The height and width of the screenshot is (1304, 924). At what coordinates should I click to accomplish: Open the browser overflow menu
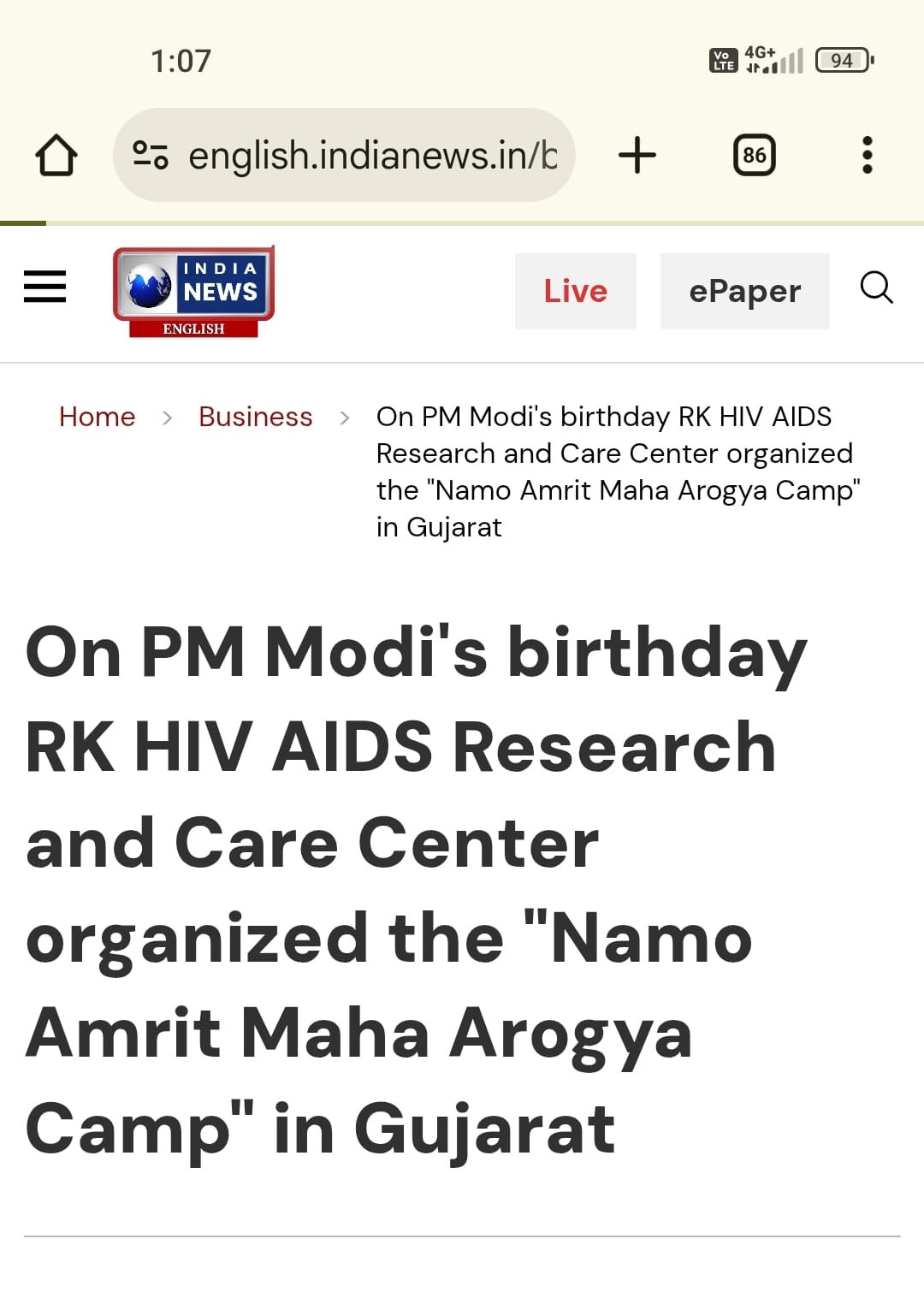(867, 156)
